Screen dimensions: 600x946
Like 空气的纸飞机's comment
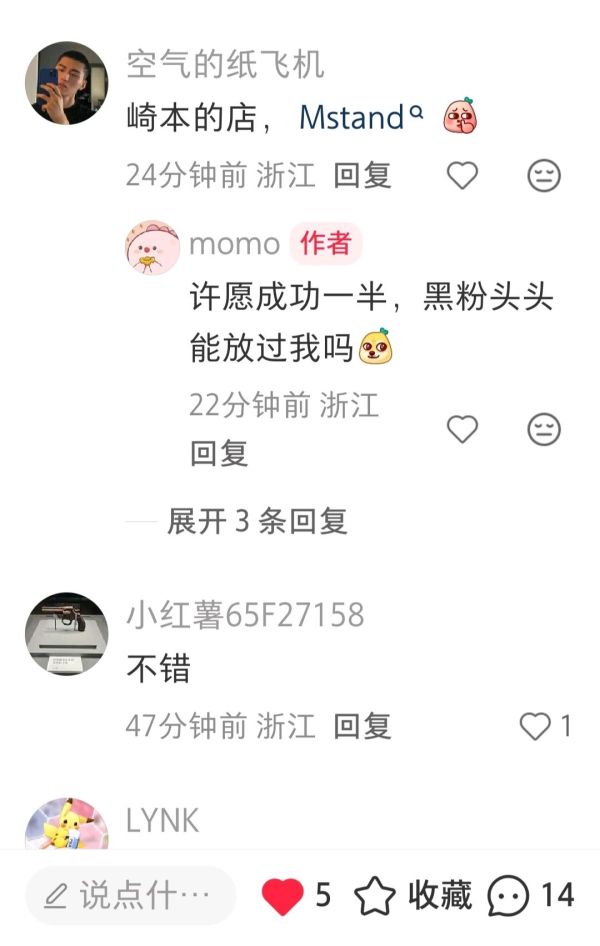point(462,176)
